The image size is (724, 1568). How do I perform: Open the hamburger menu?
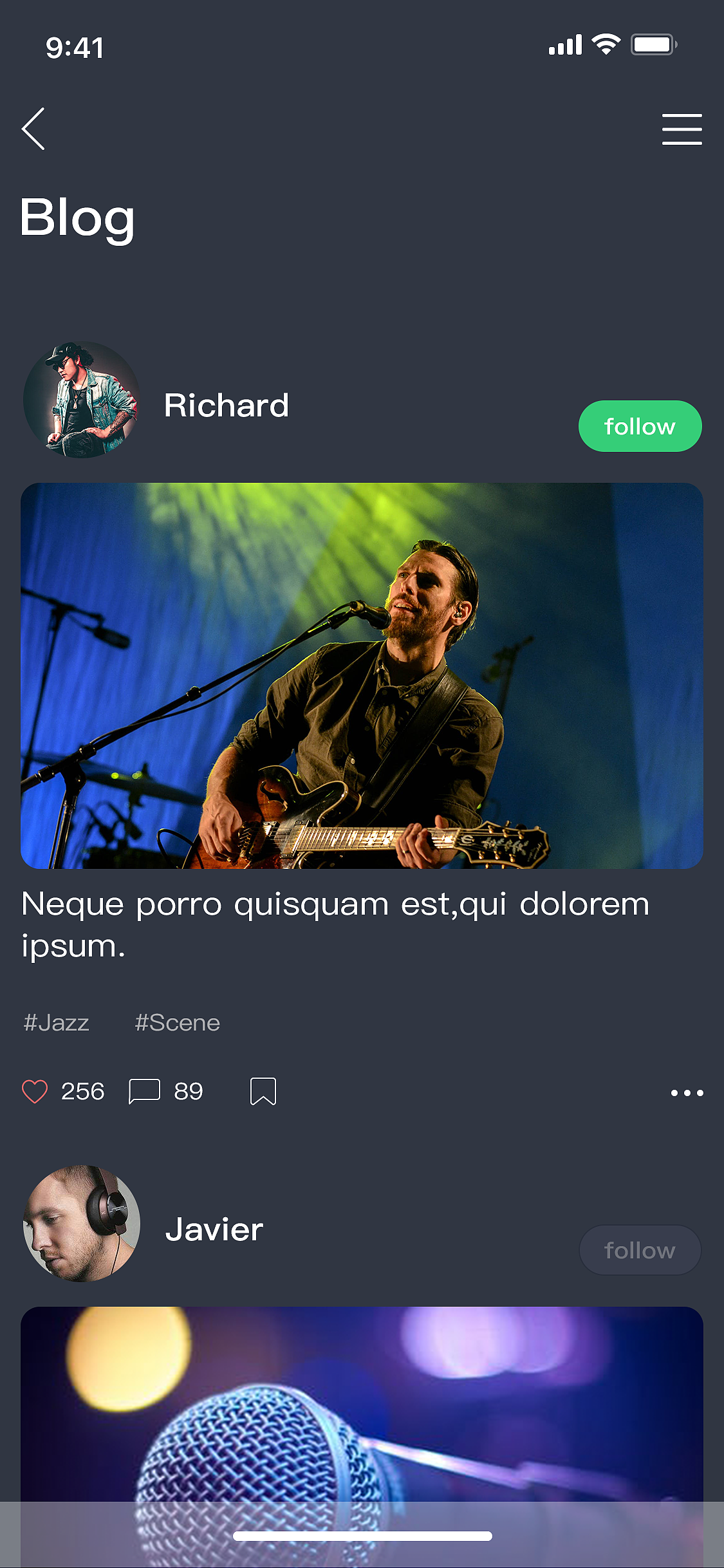pyautogui.click(x=682, y=129)
